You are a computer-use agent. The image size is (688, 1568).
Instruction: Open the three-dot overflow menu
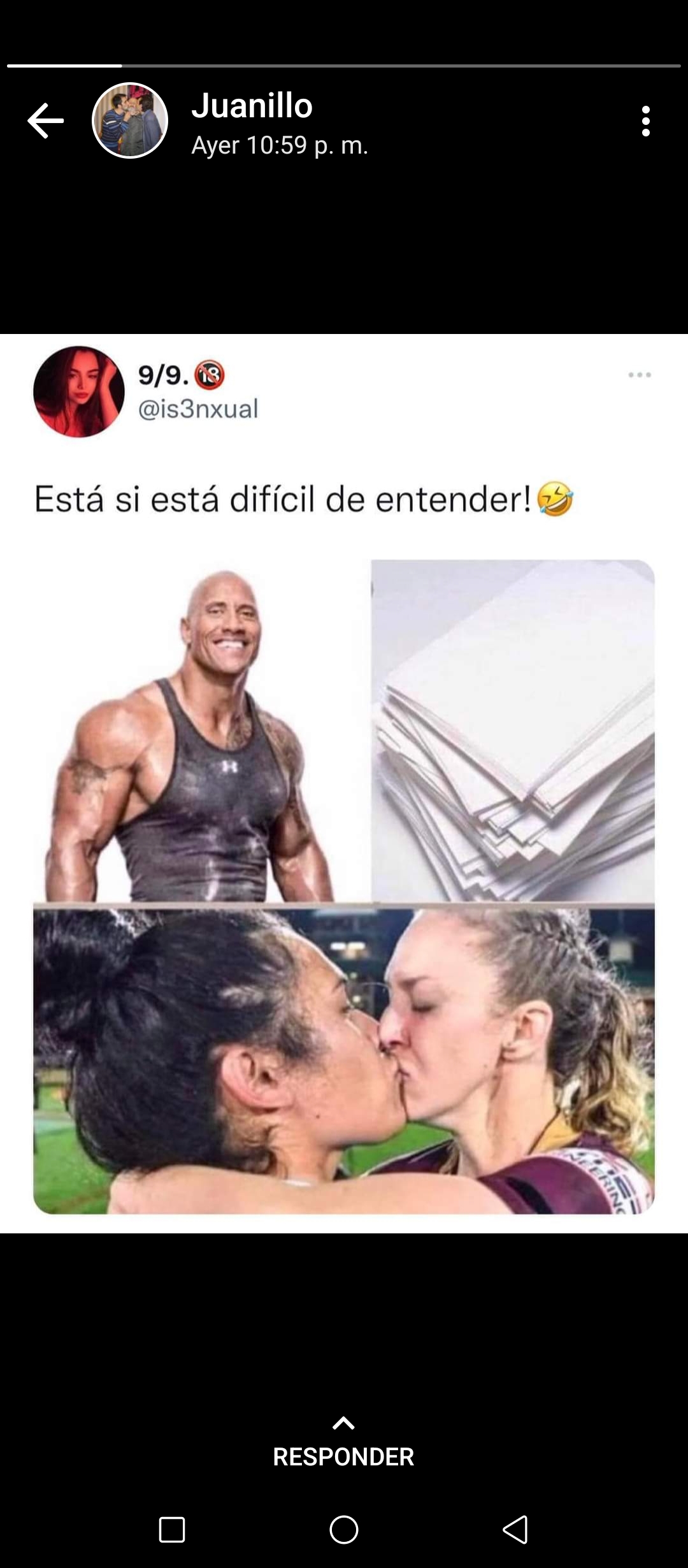click(646, 121)
